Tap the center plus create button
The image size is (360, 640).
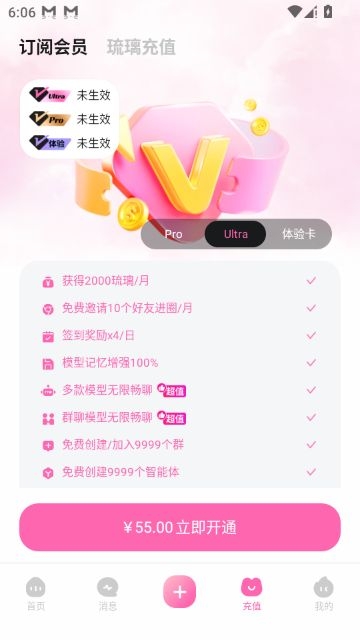(180, 591)
